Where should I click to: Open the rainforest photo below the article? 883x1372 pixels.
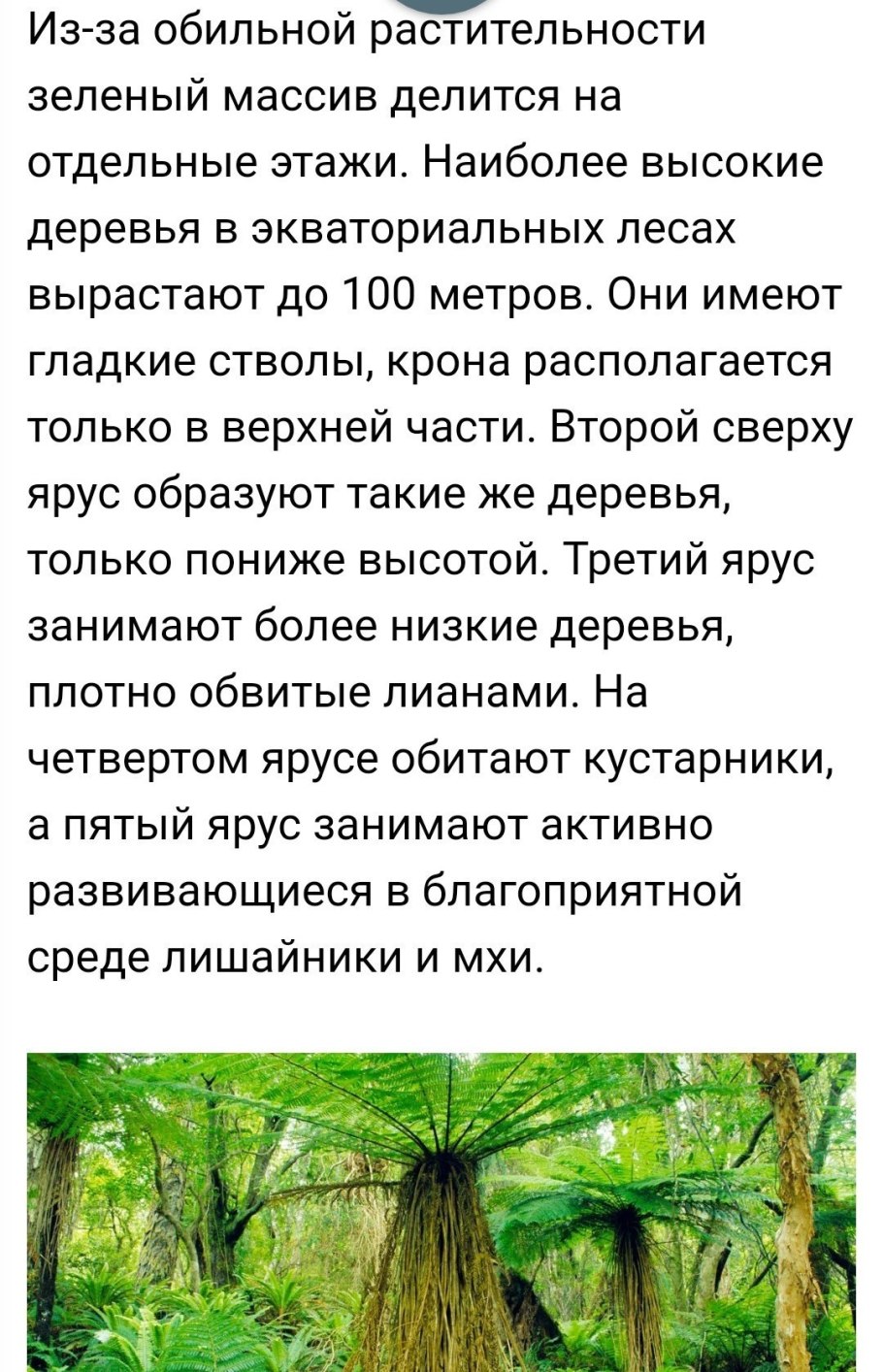[x=441, y=1211]
